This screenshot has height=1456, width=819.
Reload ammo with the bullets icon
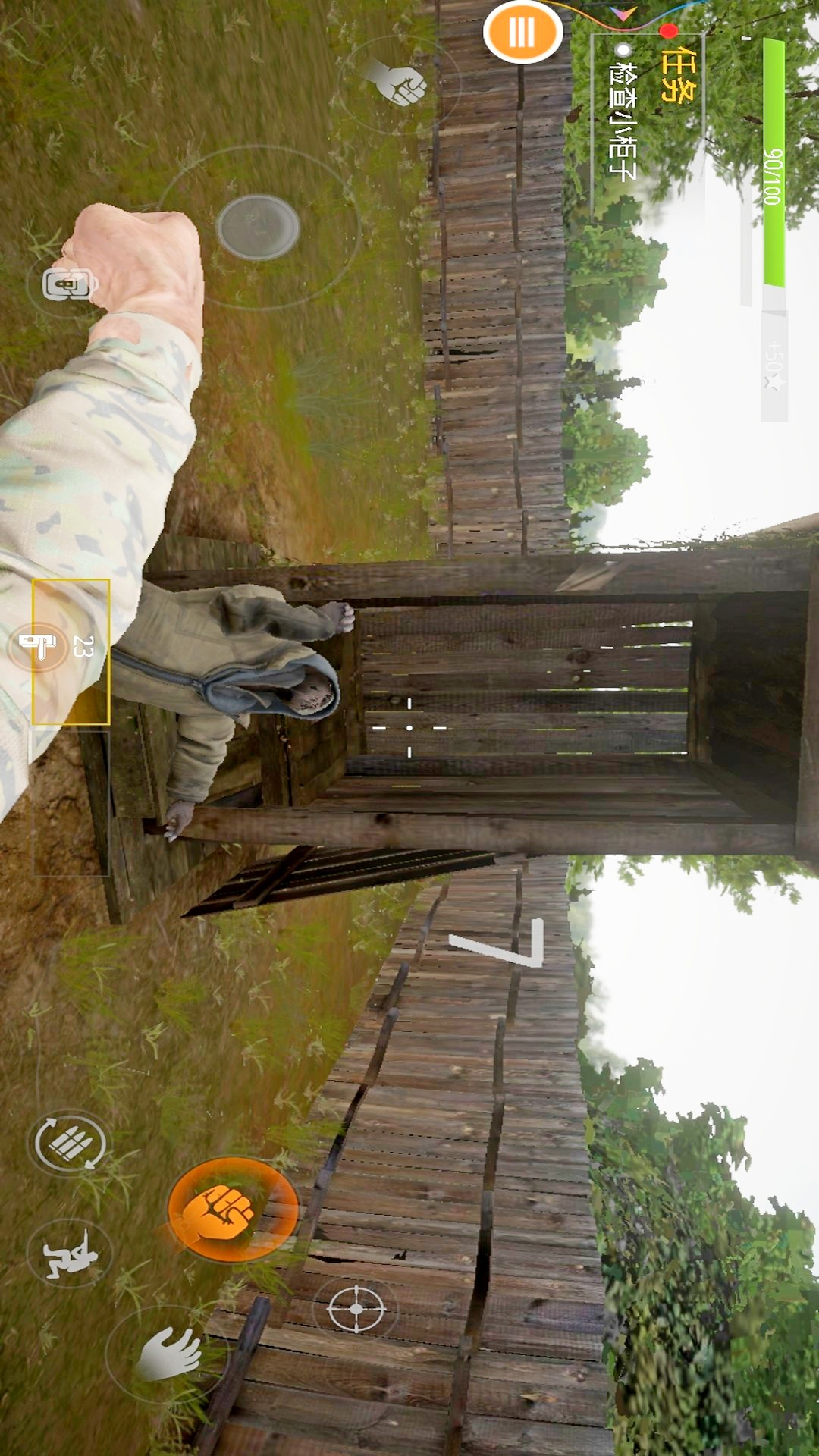(71, 1143)
